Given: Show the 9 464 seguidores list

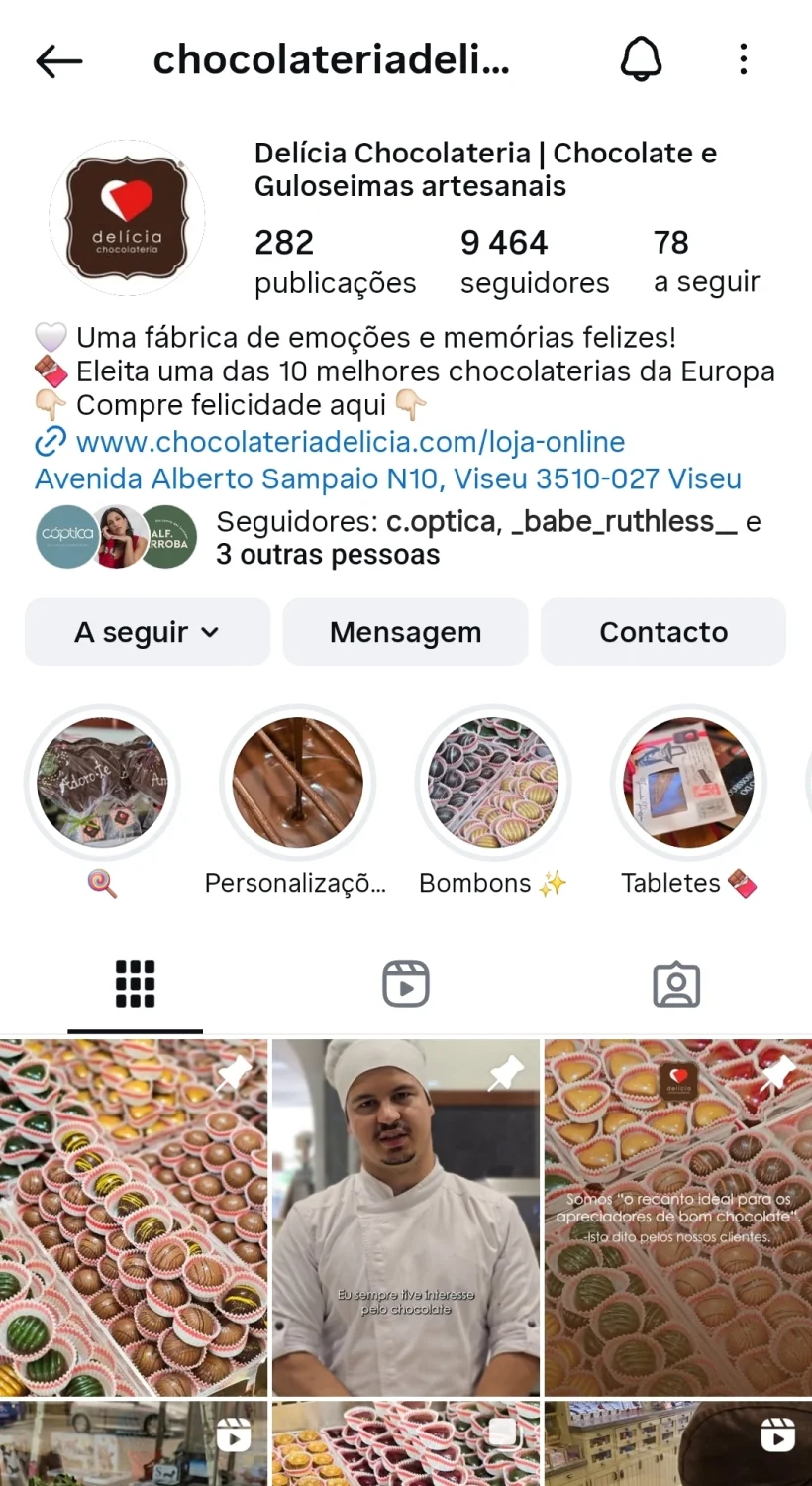Looking at the screenshot, I should [x=534, y=263].
